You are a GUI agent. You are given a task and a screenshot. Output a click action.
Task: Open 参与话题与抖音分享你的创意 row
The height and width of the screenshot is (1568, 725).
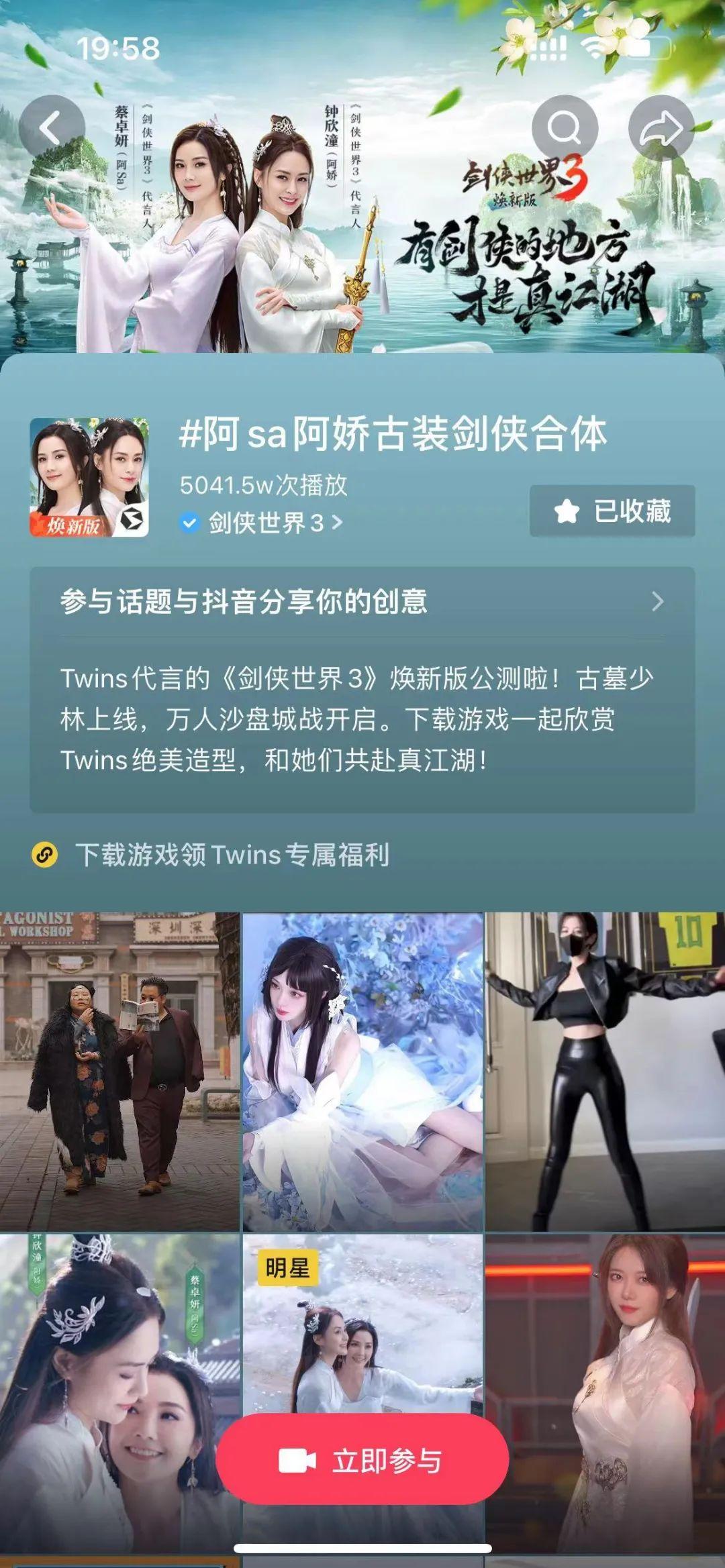[x=362, y=601]
